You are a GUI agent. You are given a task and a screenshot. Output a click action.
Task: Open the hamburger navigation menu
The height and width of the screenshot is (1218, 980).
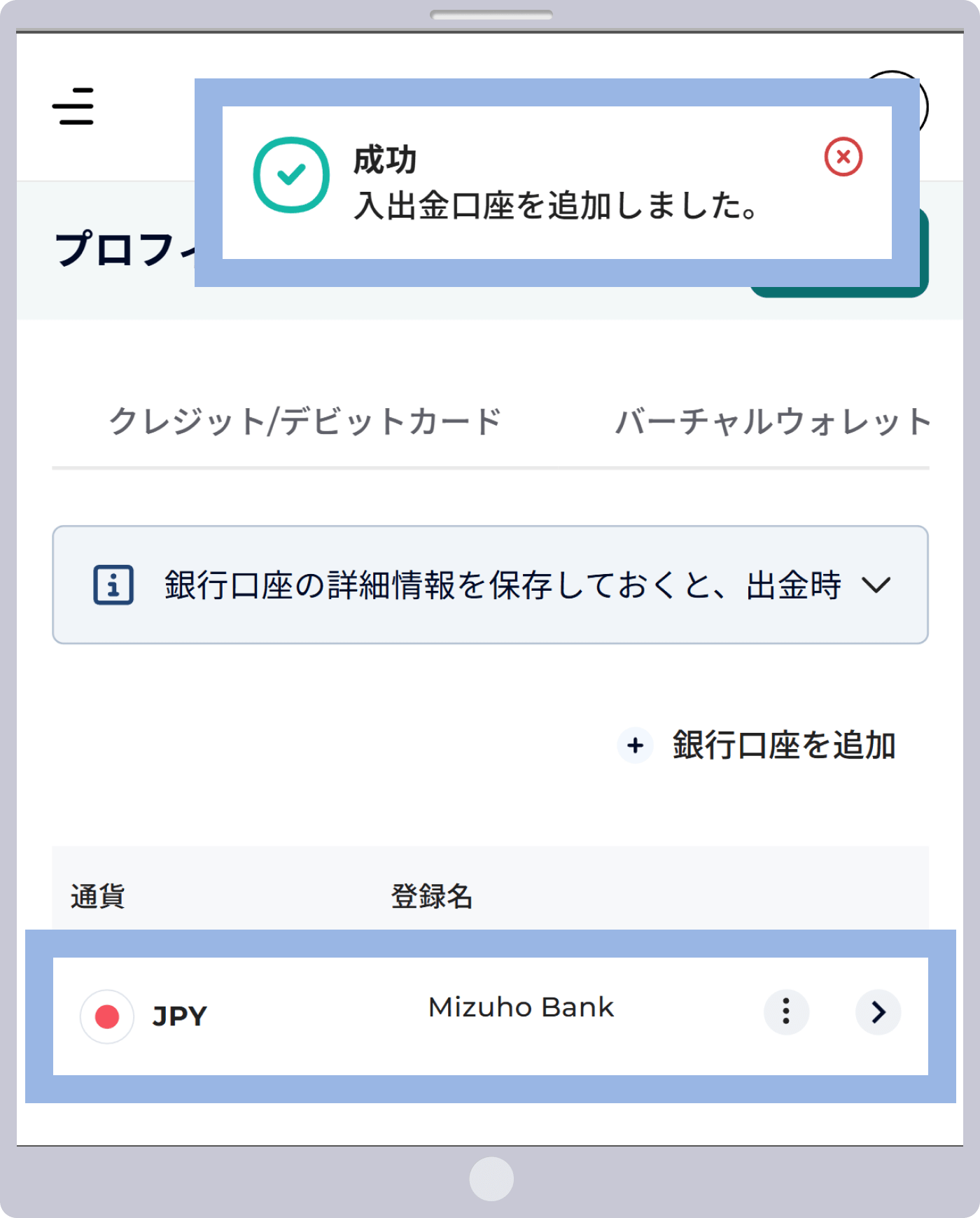pyautogui.click(x=73, y=106)
